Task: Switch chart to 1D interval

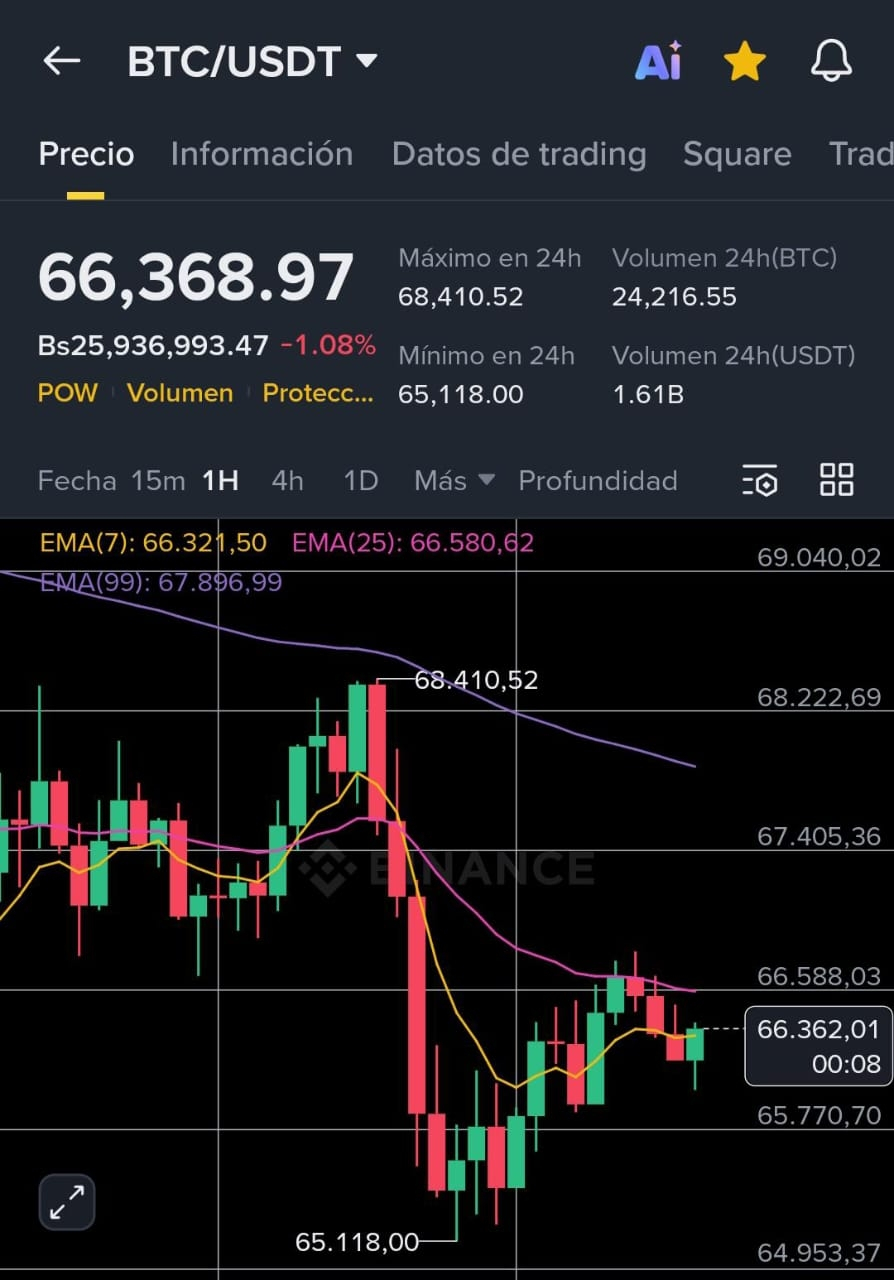Action: 360,481
